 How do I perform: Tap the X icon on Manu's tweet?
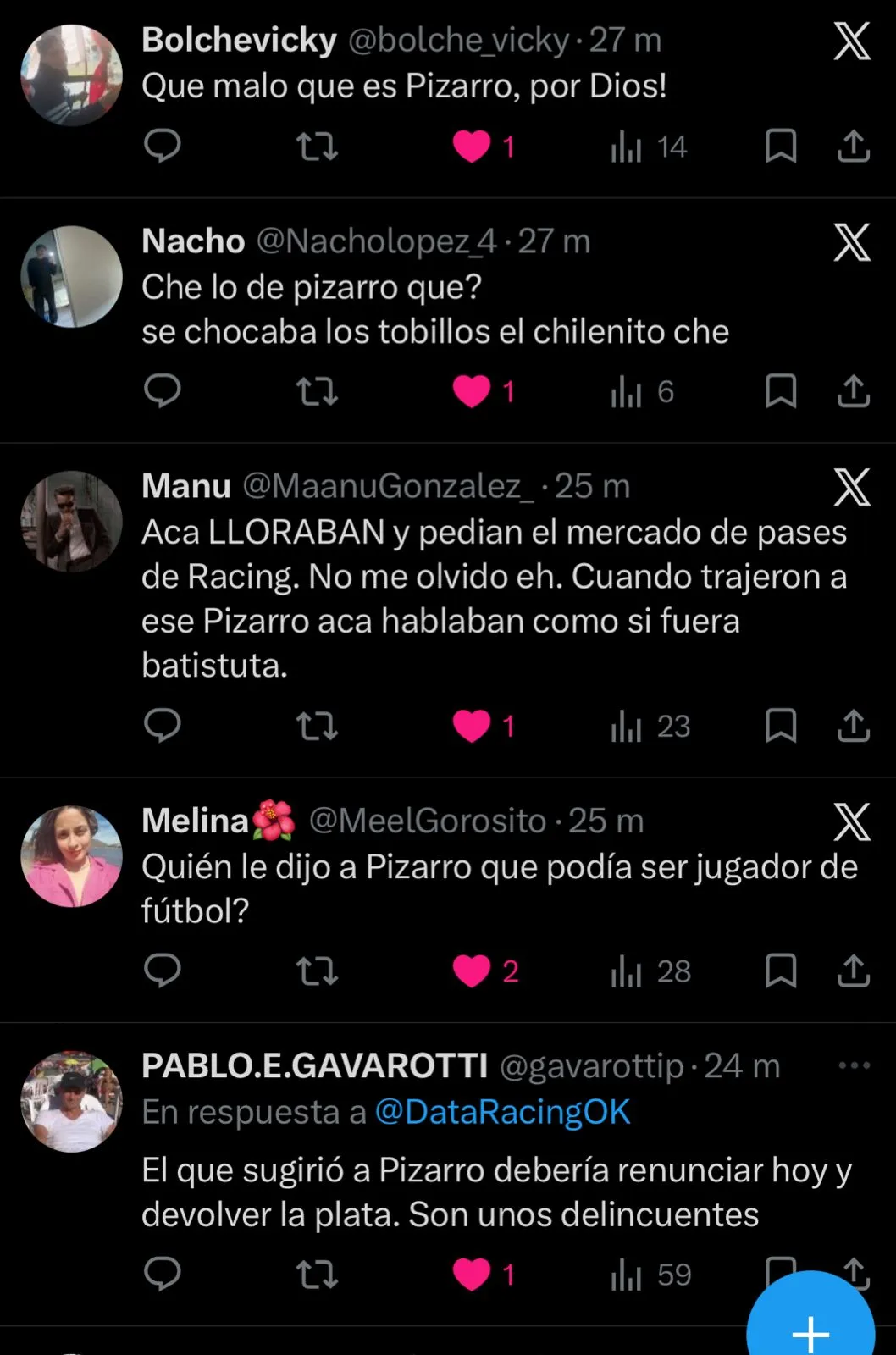pos(851,487)
